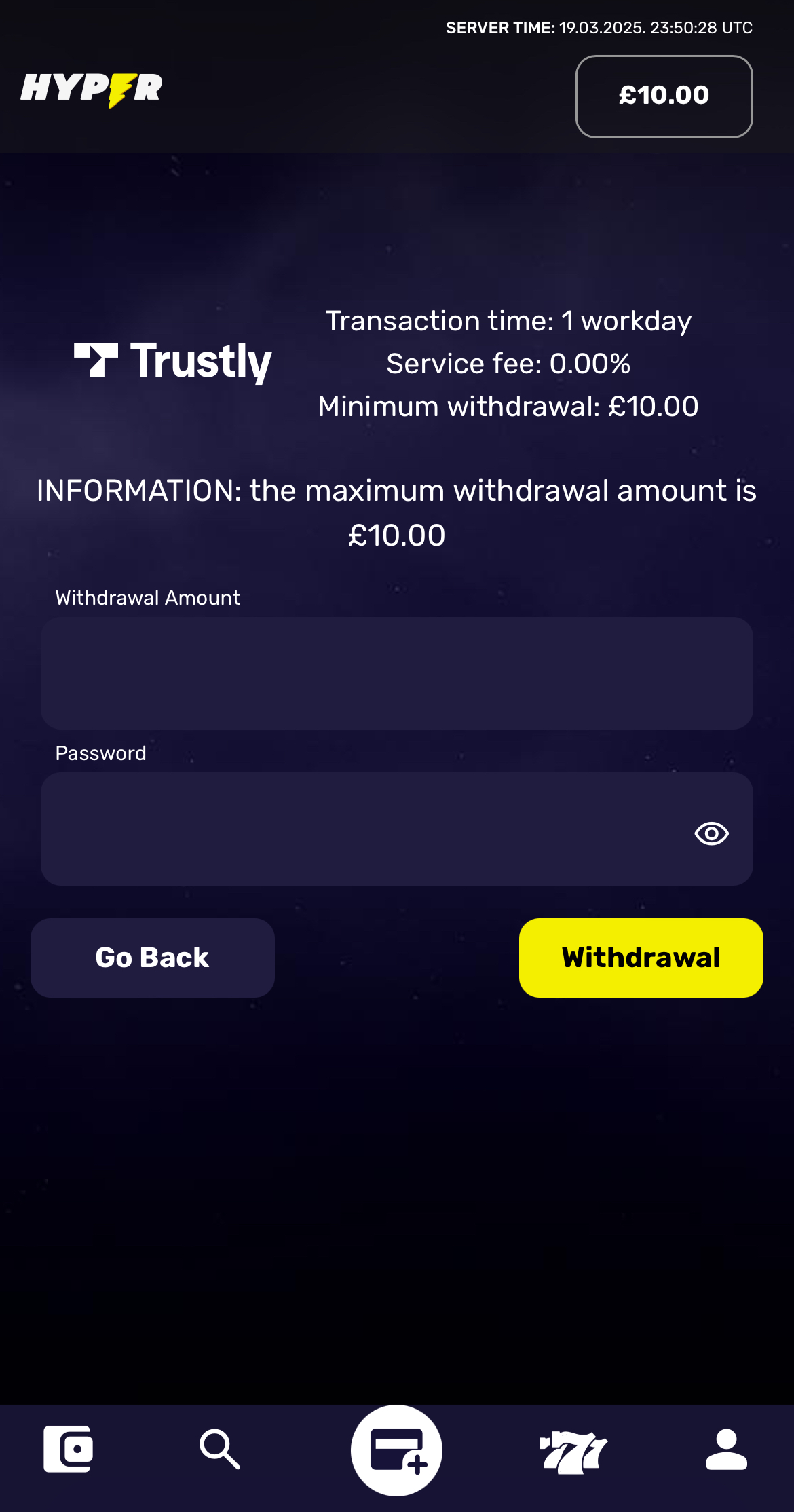Open the 777 slots games tab
Image resolution: width=794 pixels, height=1512 pixels.
573,1451
